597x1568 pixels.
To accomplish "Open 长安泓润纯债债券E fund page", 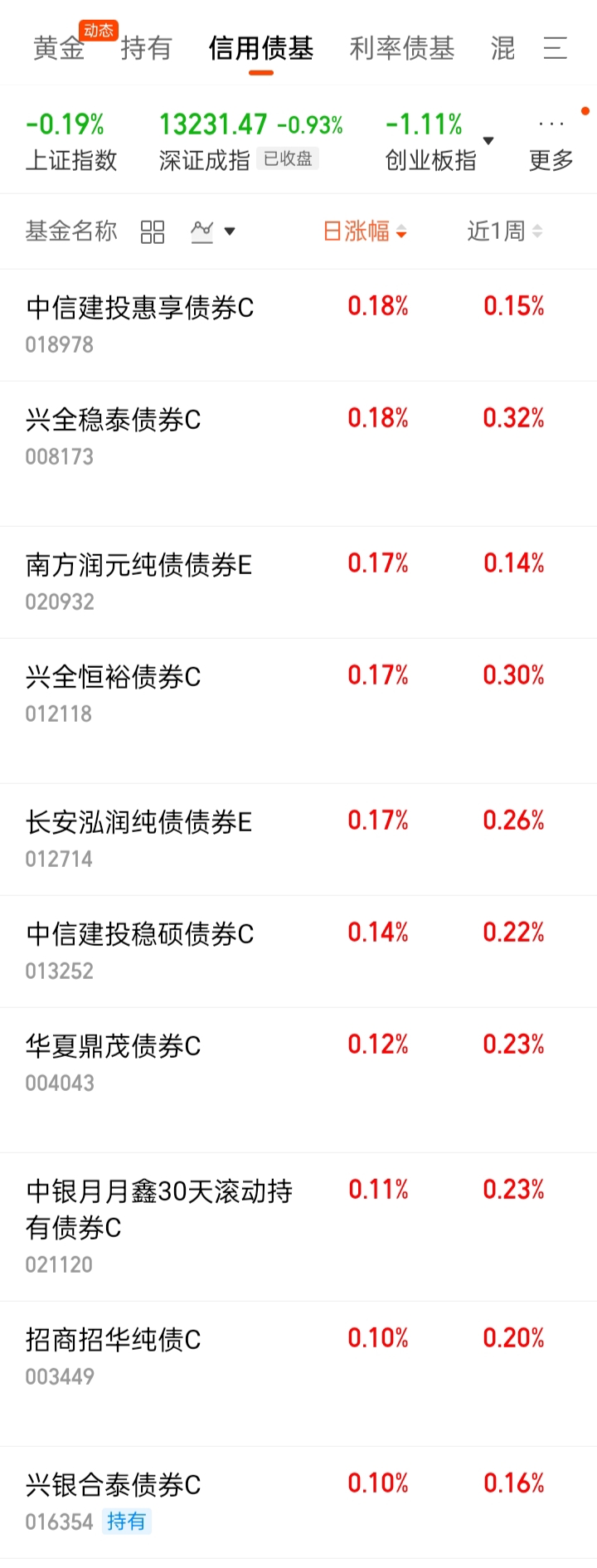I will click(138, 823).
